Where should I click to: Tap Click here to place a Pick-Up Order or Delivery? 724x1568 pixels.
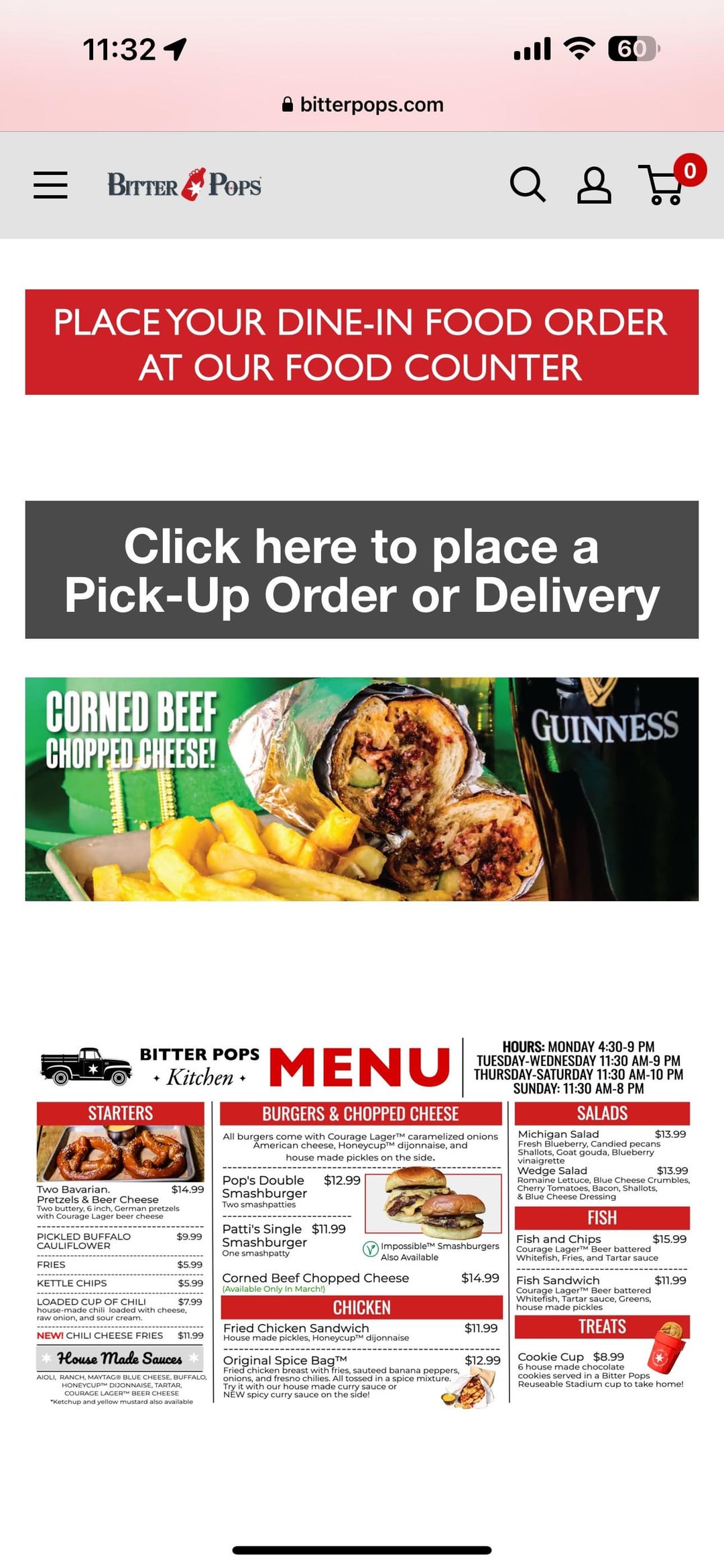click(362, 570)
